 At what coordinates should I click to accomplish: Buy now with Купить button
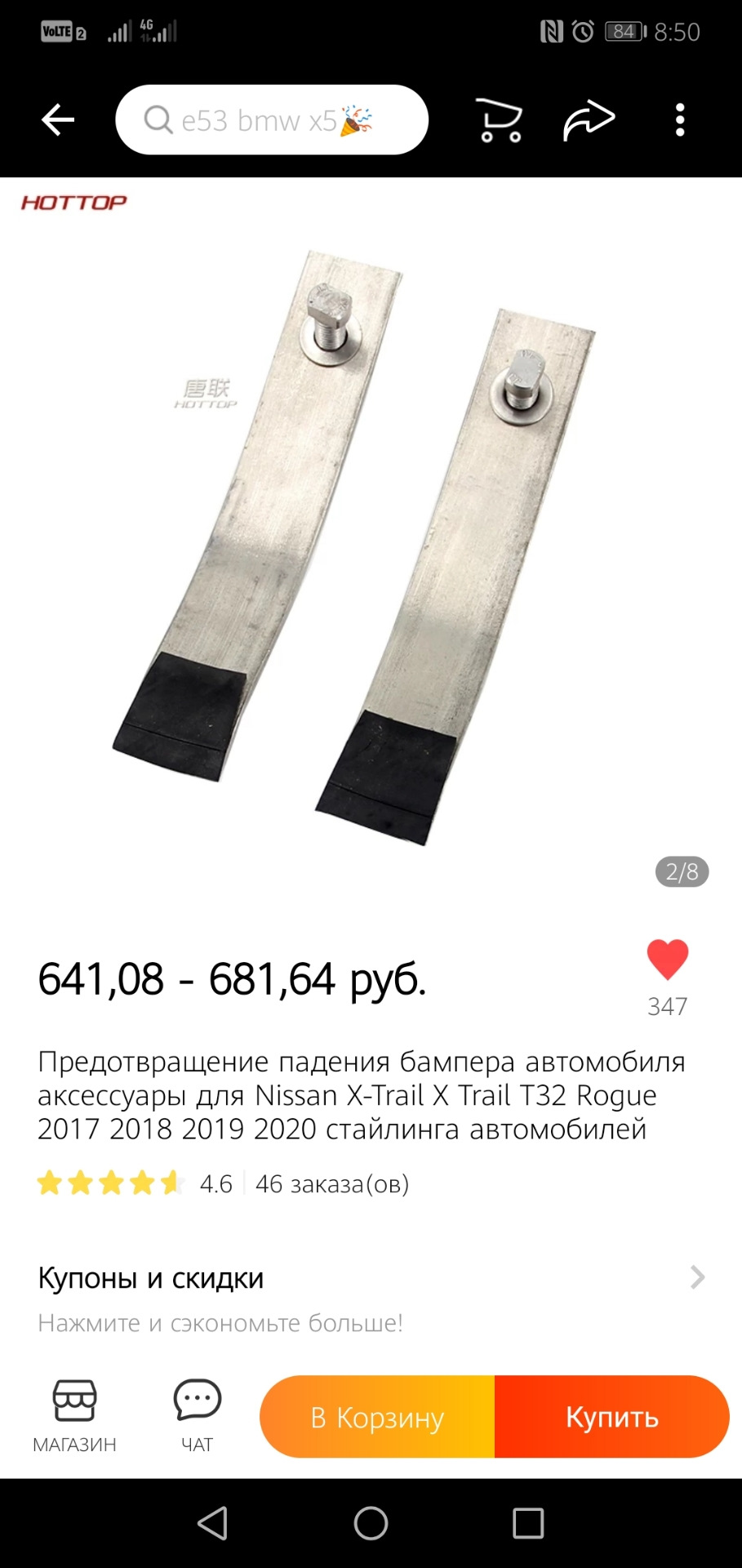[x=612, y=1417]
